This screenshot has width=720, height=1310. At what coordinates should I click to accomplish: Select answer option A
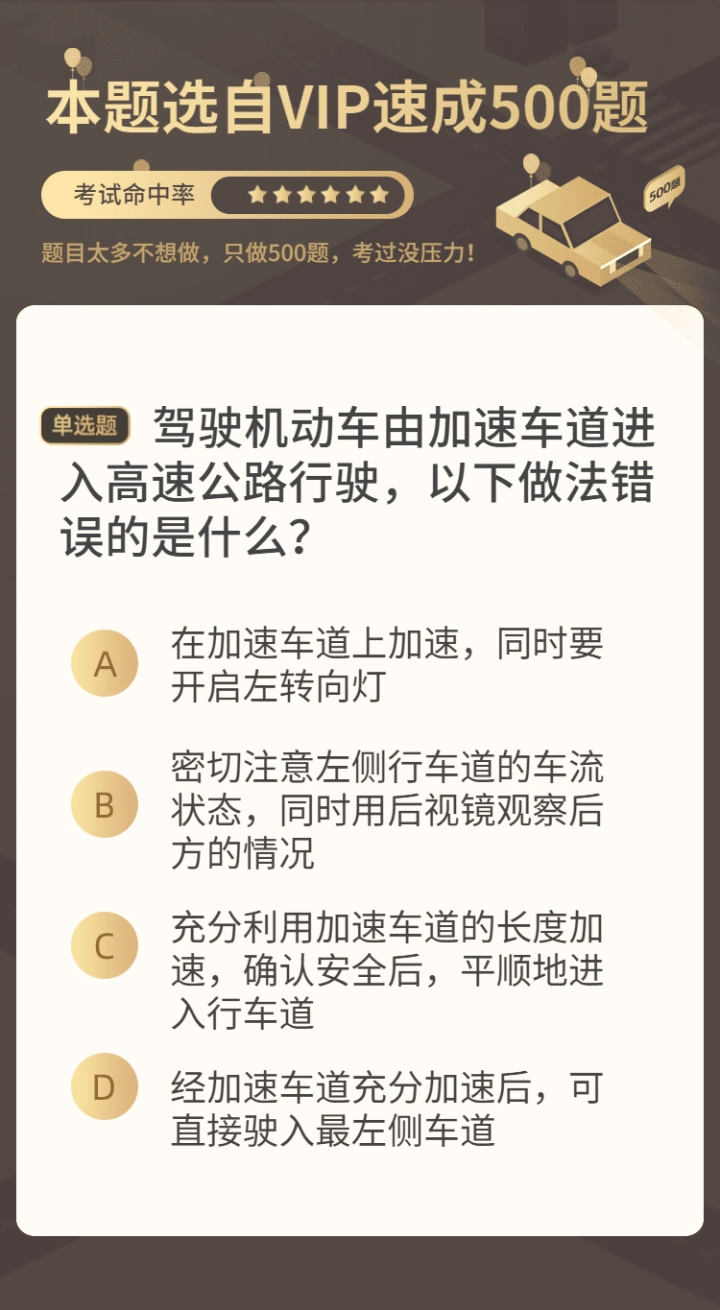(x=104, y=664)
